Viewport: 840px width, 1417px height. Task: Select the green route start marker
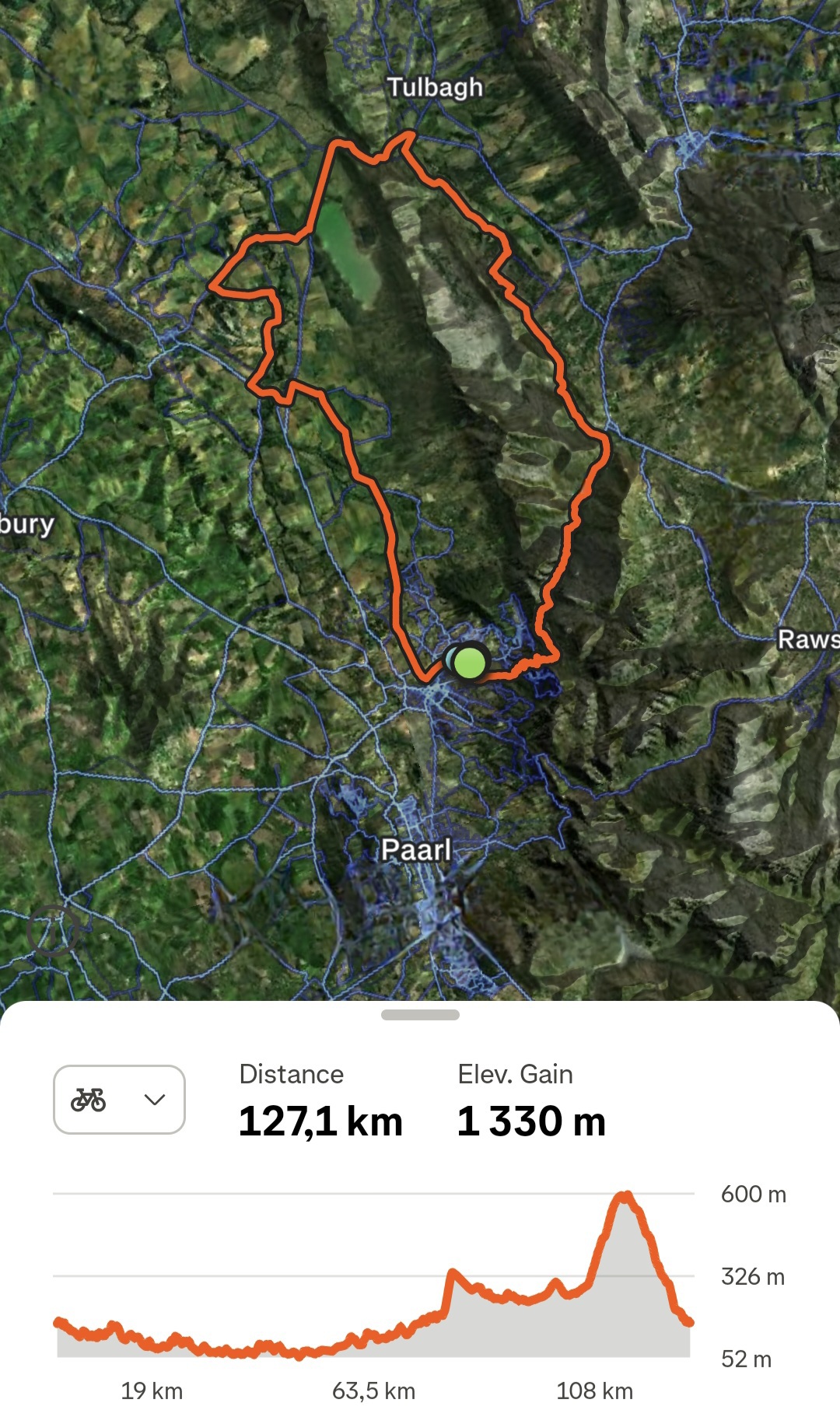[x=469, y=663]
